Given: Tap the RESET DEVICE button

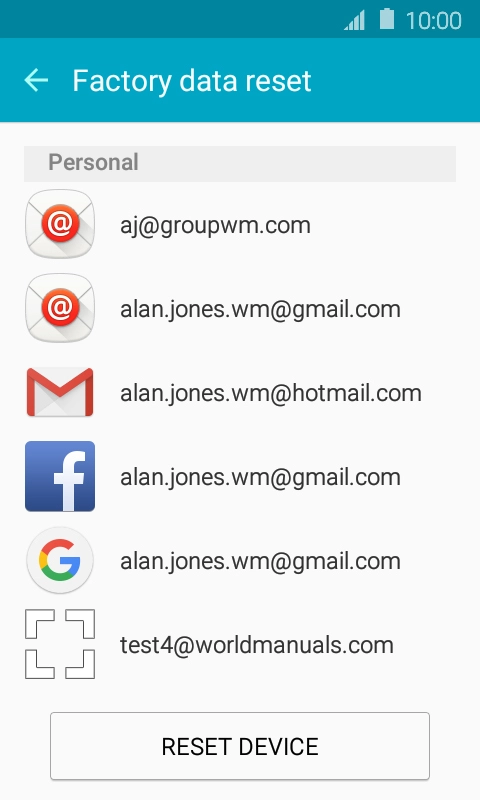Looking at the screenshot, I should click(x=240, y=746).
